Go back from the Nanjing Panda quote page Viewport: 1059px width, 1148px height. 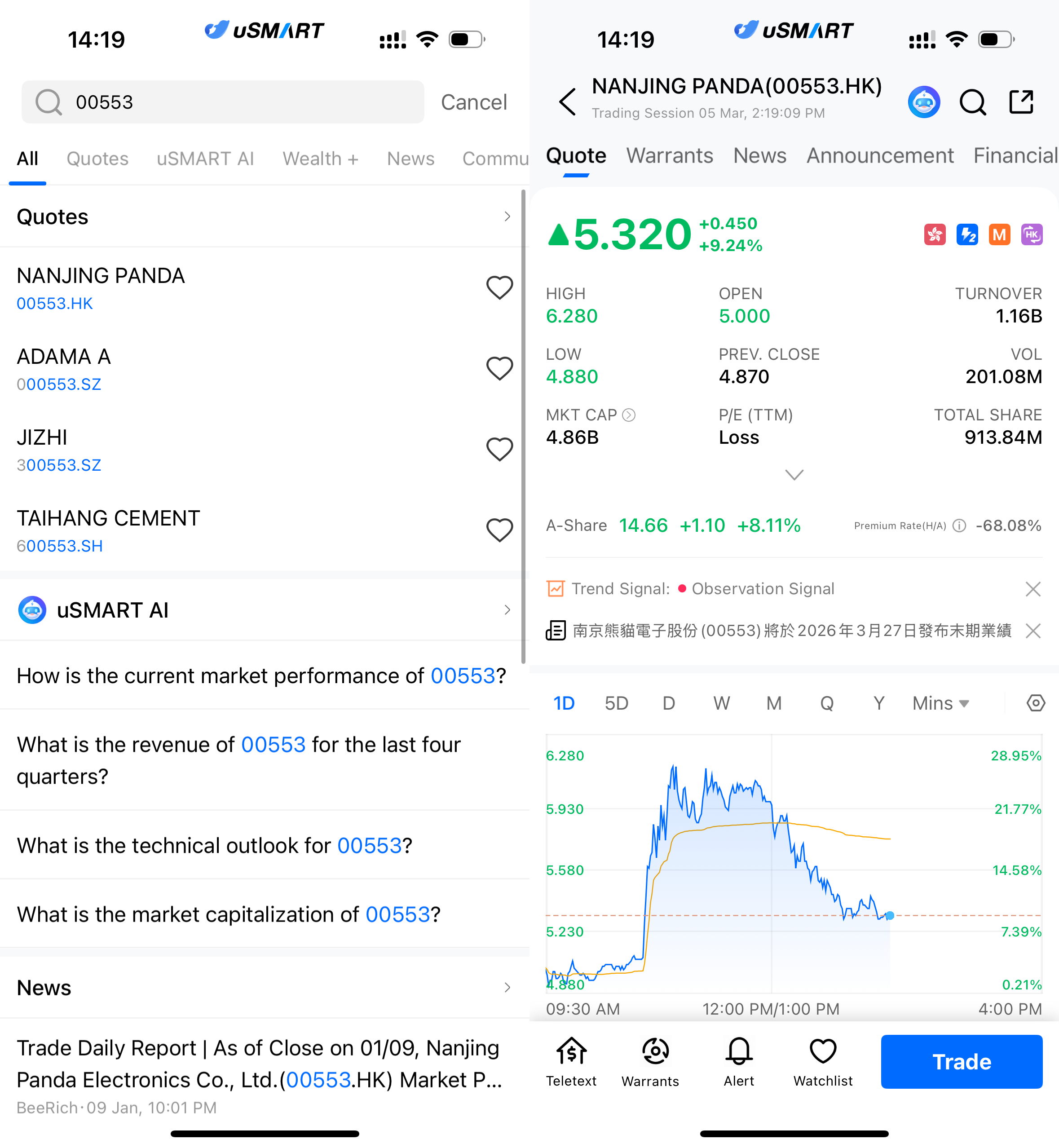point(567,102)
